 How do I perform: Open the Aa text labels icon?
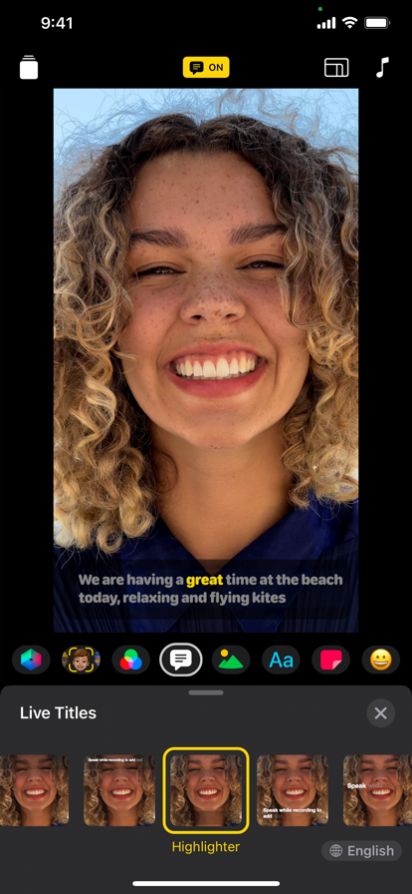tap(281, 660)
